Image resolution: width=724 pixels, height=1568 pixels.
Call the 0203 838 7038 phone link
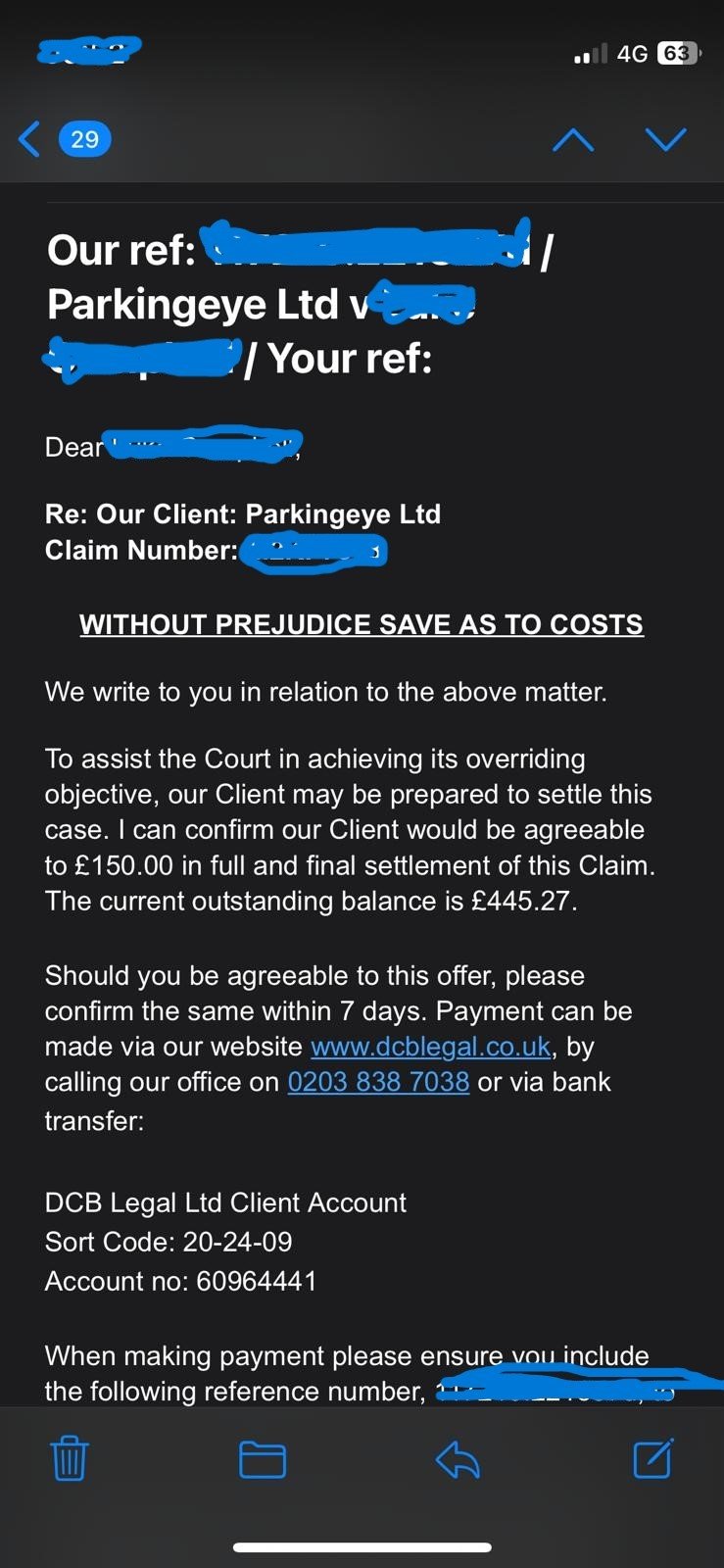click(378, 1082)
